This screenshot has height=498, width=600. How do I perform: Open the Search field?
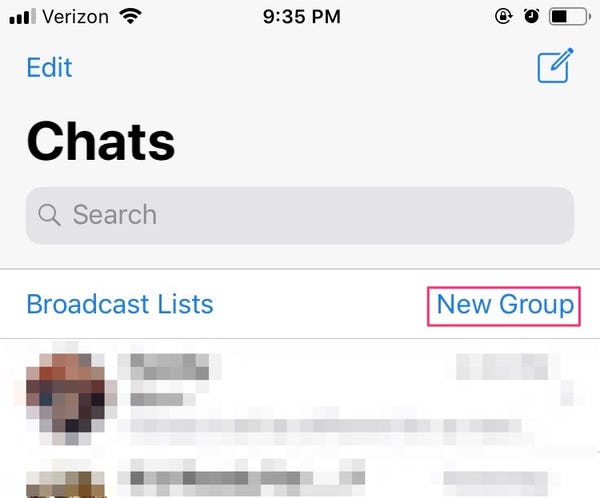coord(300,215)
